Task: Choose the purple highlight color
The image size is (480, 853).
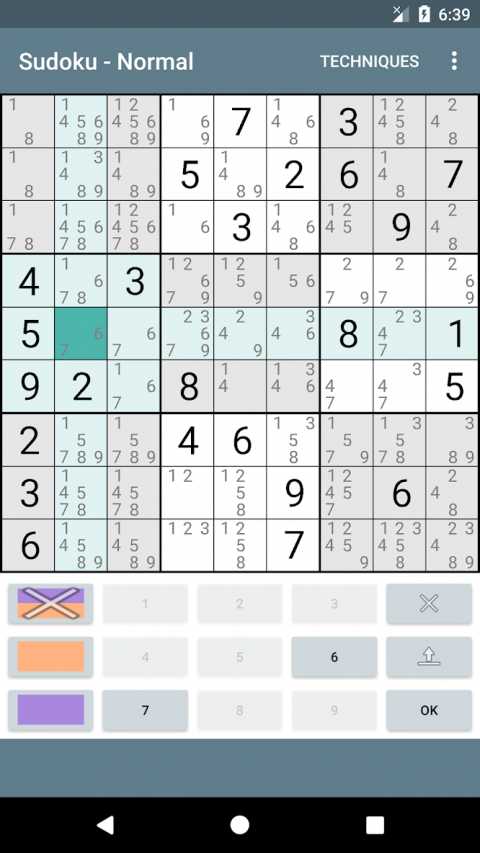Action: [x=51, y=710]
